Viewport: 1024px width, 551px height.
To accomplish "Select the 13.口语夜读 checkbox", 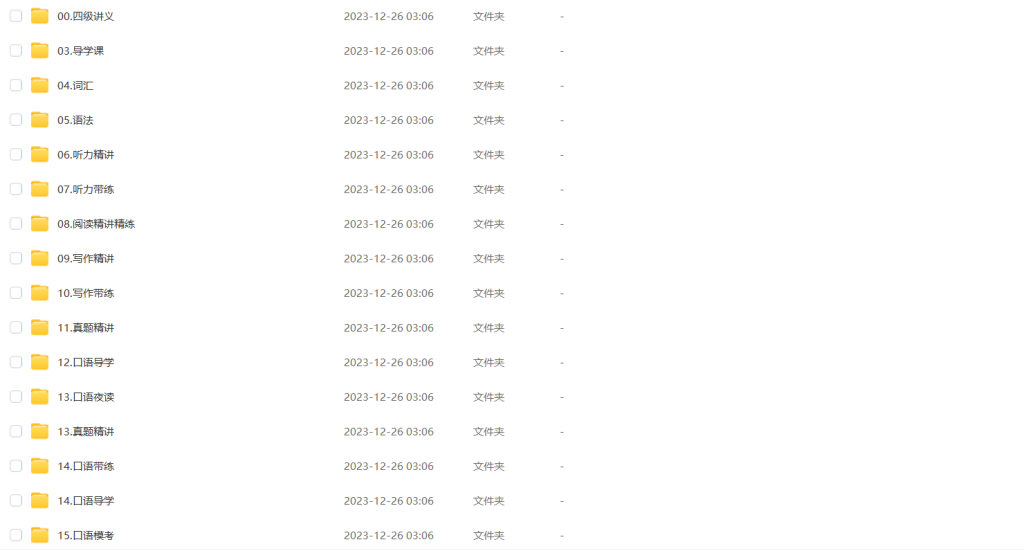I will tap(16, 397).
